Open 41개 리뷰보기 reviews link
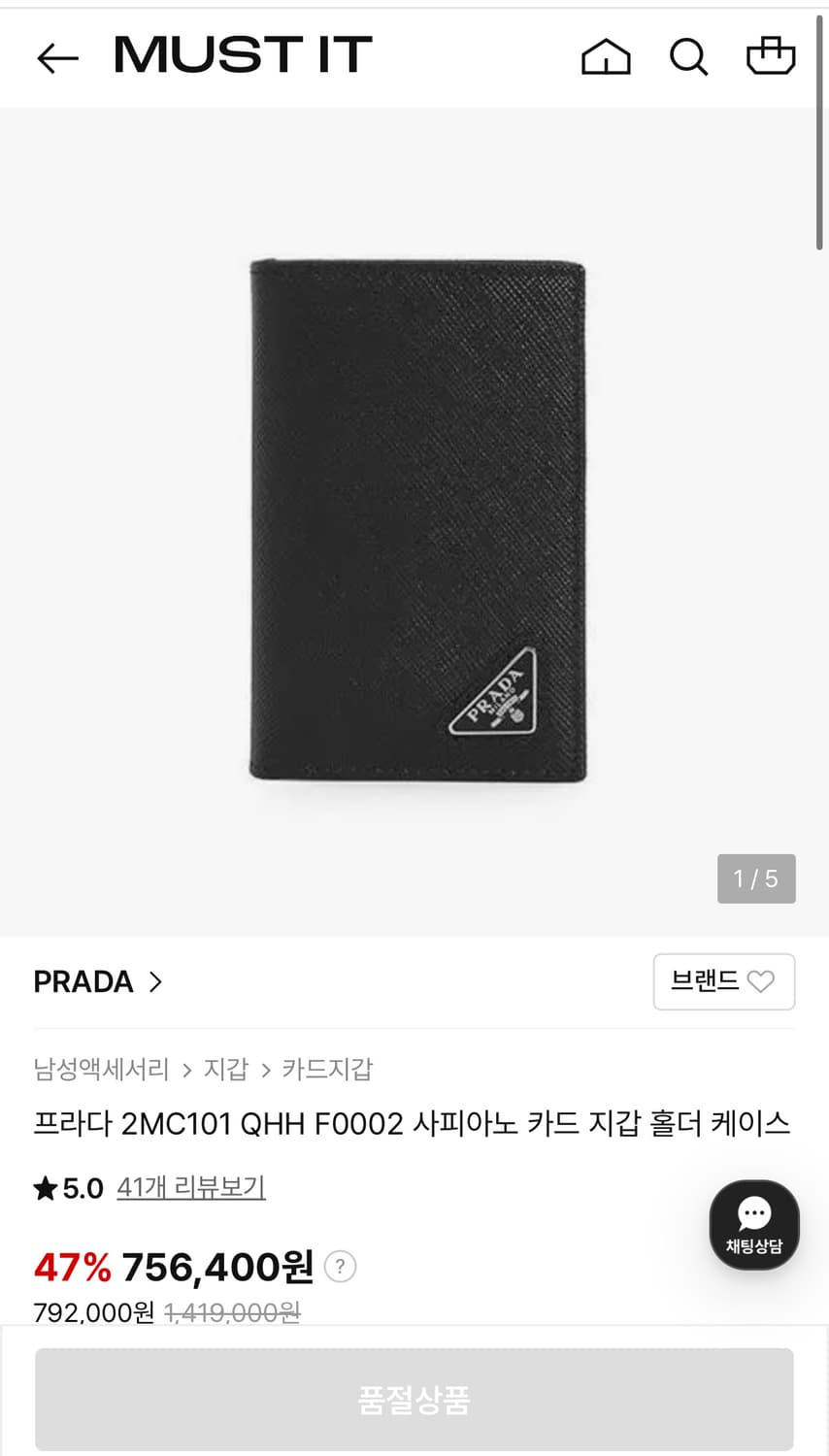829x1456 pixels. (x=191, y=1187)
